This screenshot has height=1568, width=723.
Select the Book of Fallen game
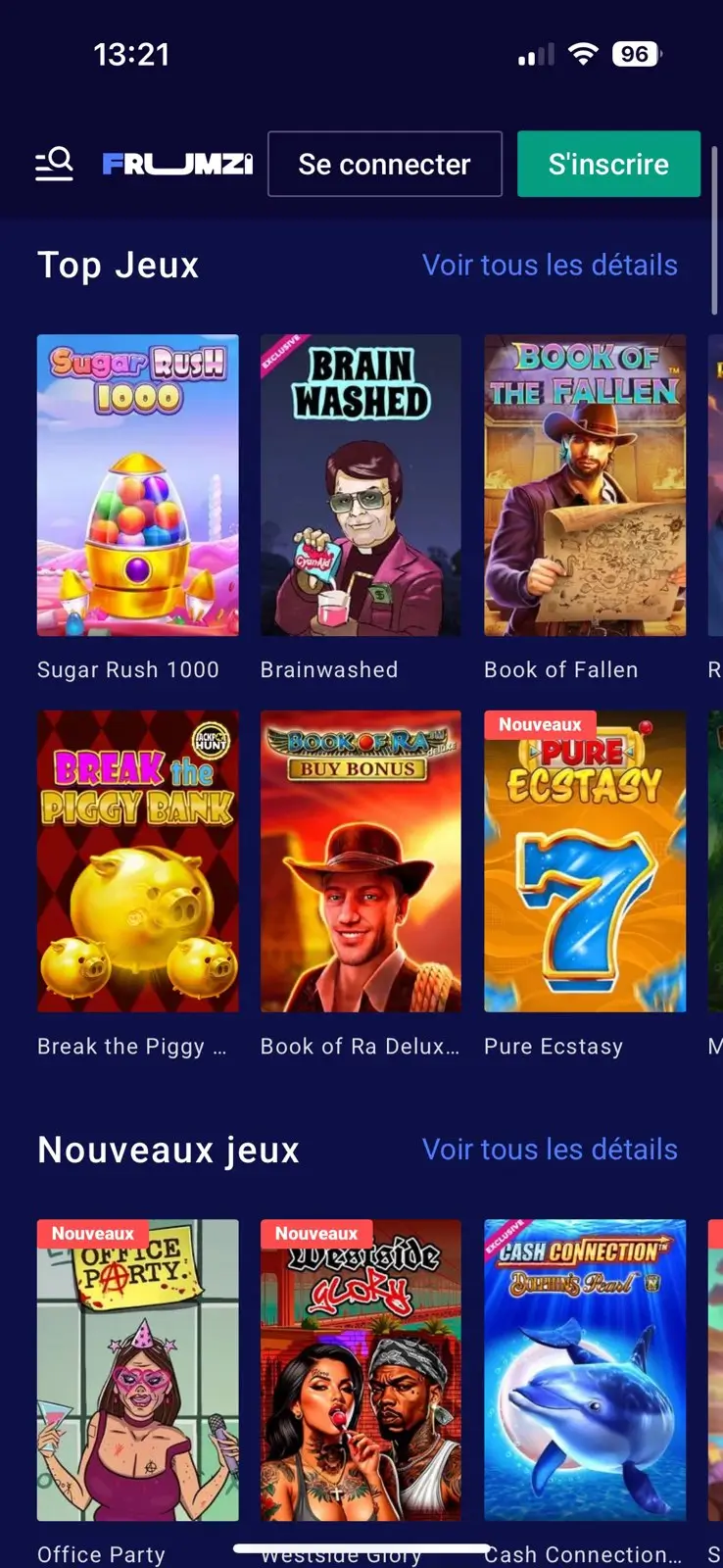tap(585, 485)
